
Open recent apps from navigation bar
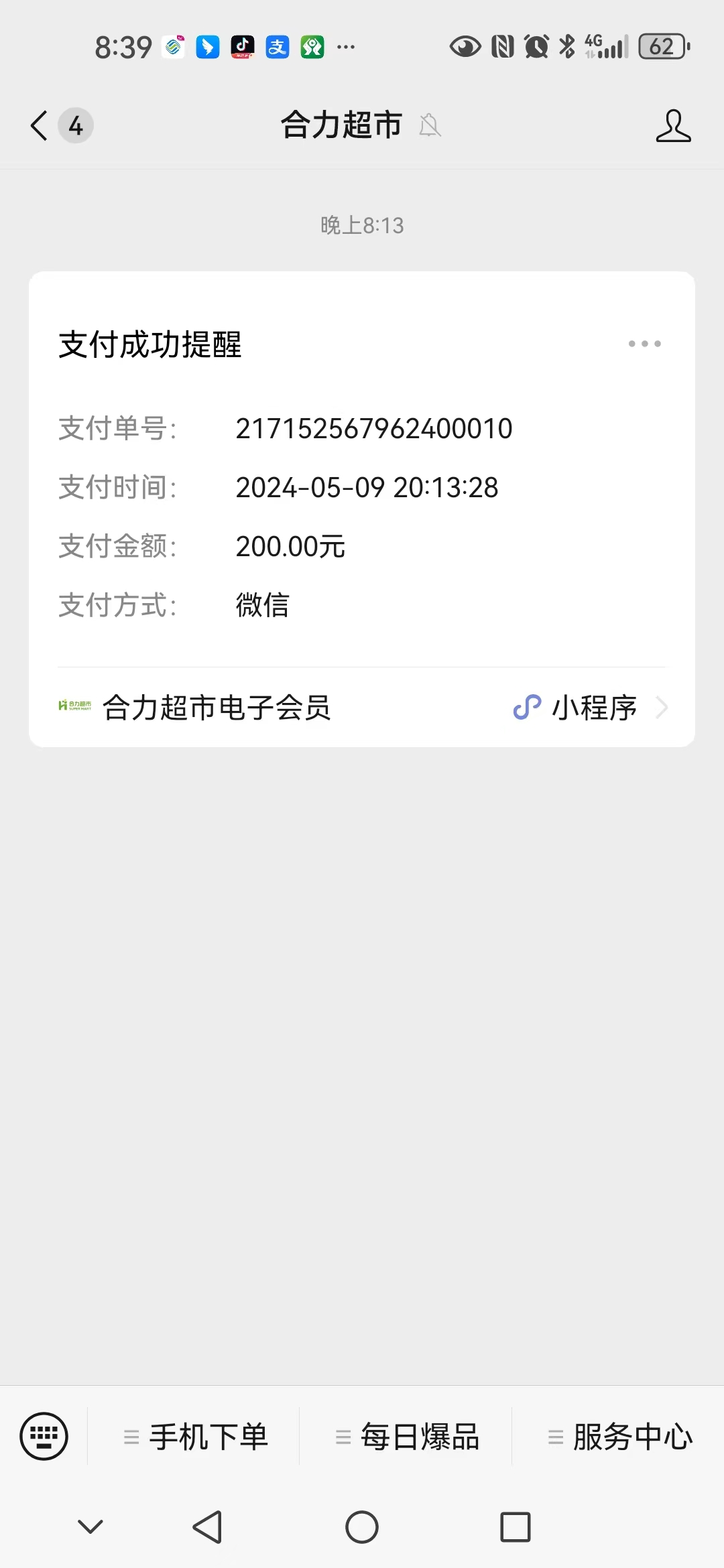click(x=515, y=1527)
